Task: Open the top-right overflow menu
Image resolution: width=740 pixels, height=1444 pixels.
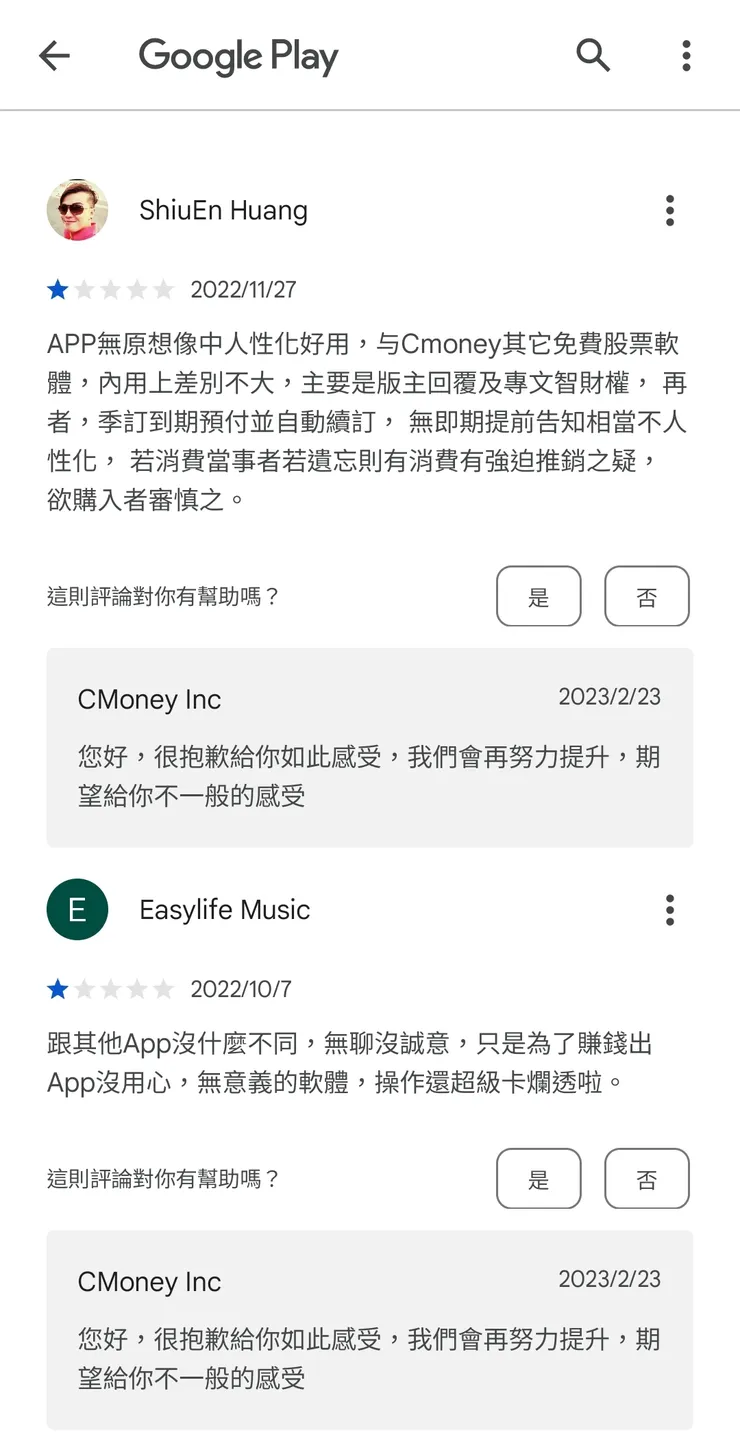Action: 686,56
